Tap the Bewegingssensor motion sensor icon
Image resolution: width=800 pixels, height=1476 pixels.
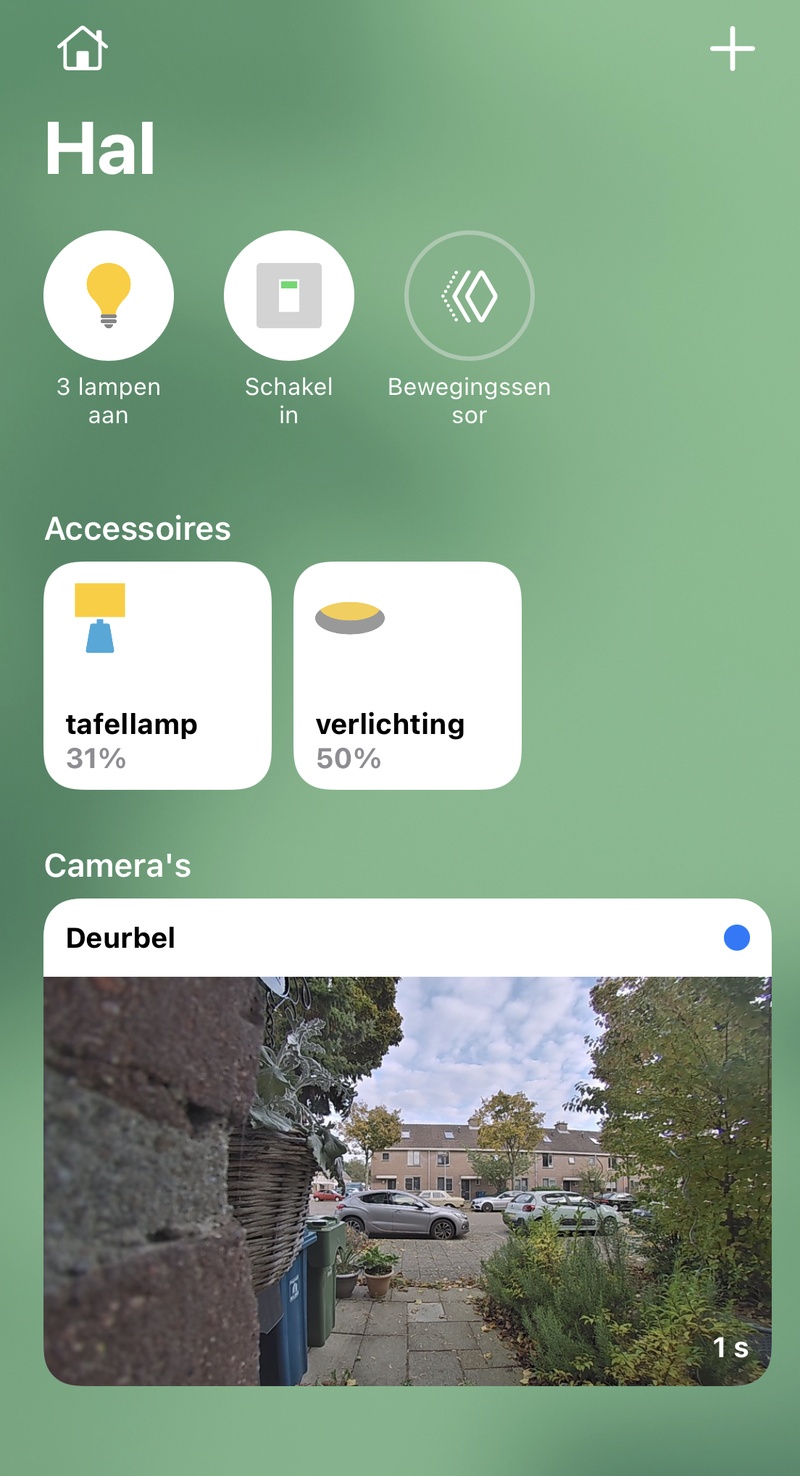pyautogui.click(x=469, y=294)
